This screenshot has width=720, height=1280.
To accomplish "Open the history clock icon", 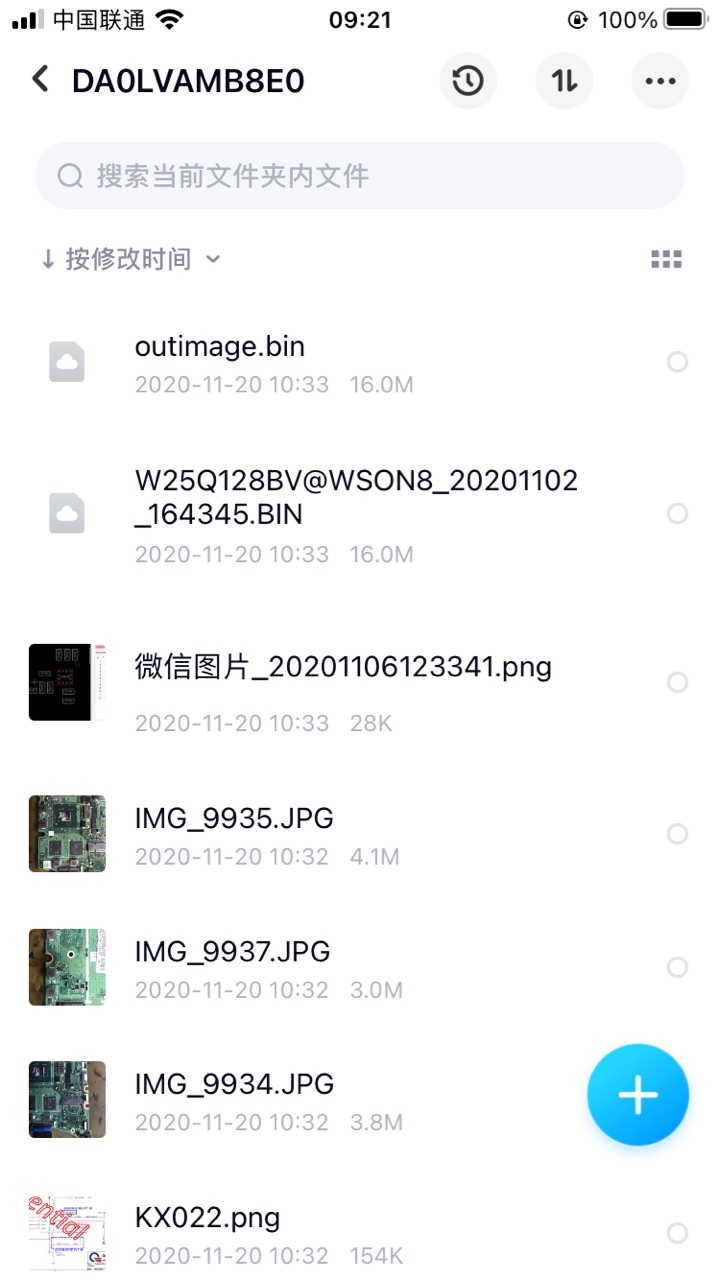I will click(468, 81).
